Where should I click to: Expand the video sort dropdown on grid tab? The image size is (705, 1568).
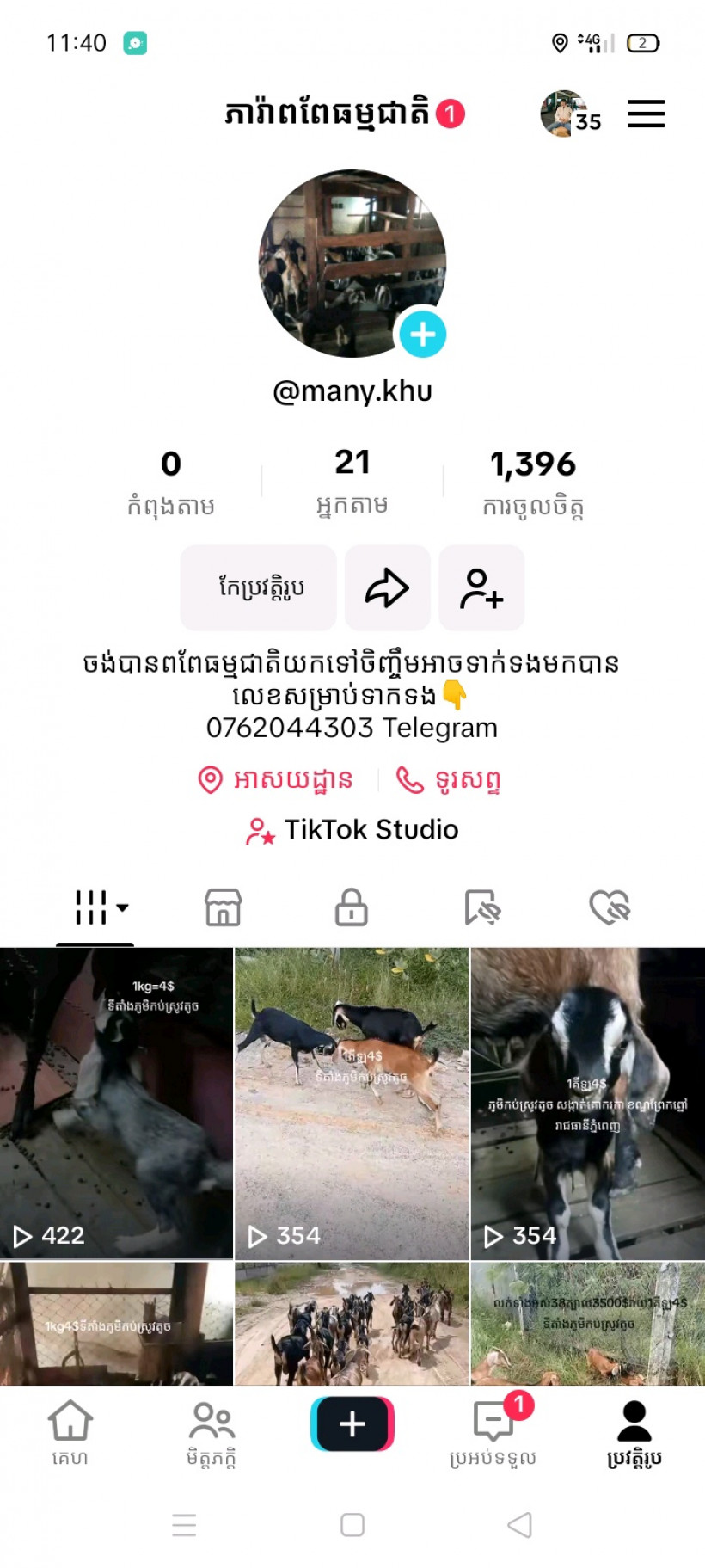(122, 907)
